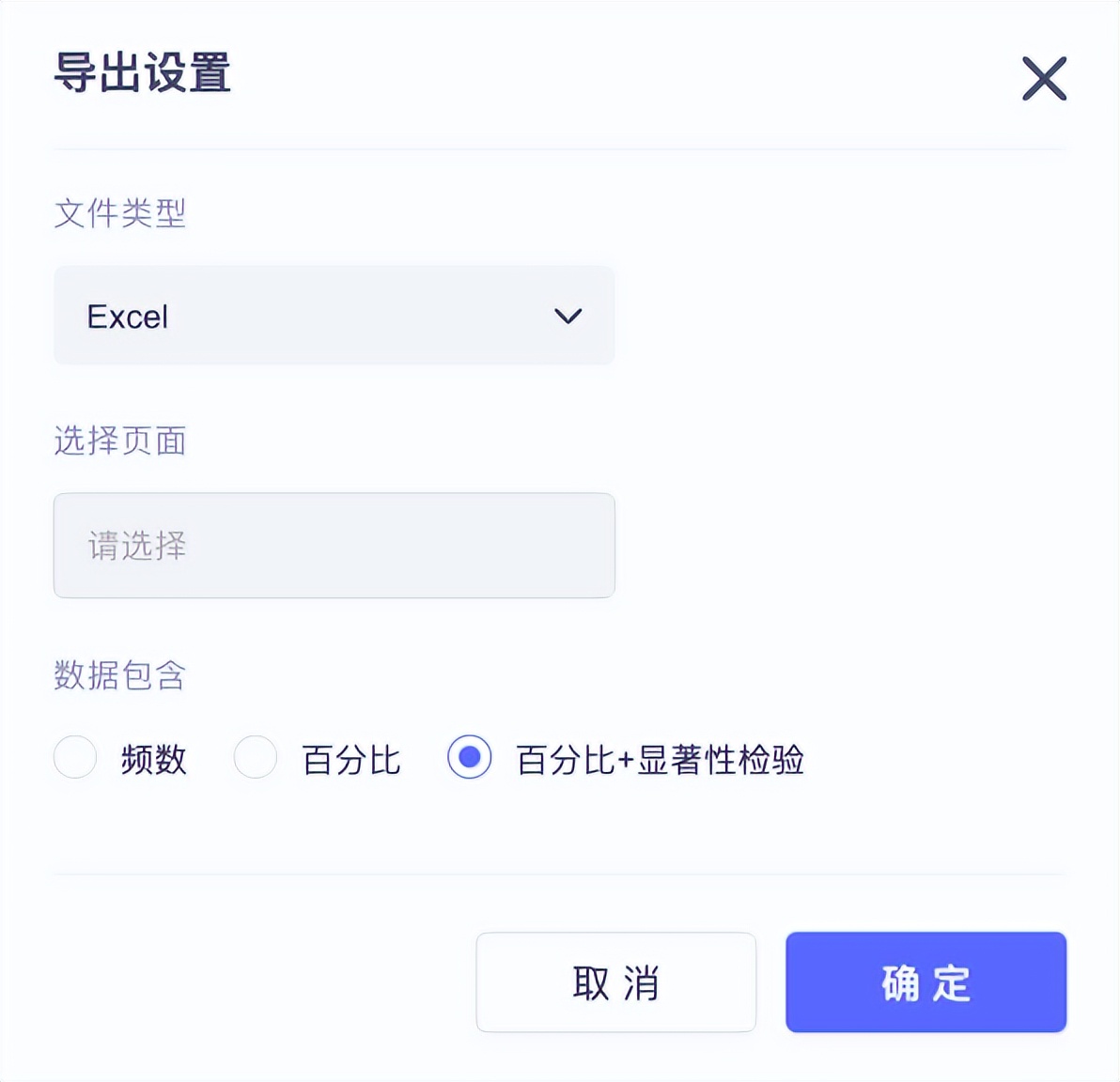Select the 频数 radio option
The height and width of the screenshot is (1082, 1120).
(75, 757)
